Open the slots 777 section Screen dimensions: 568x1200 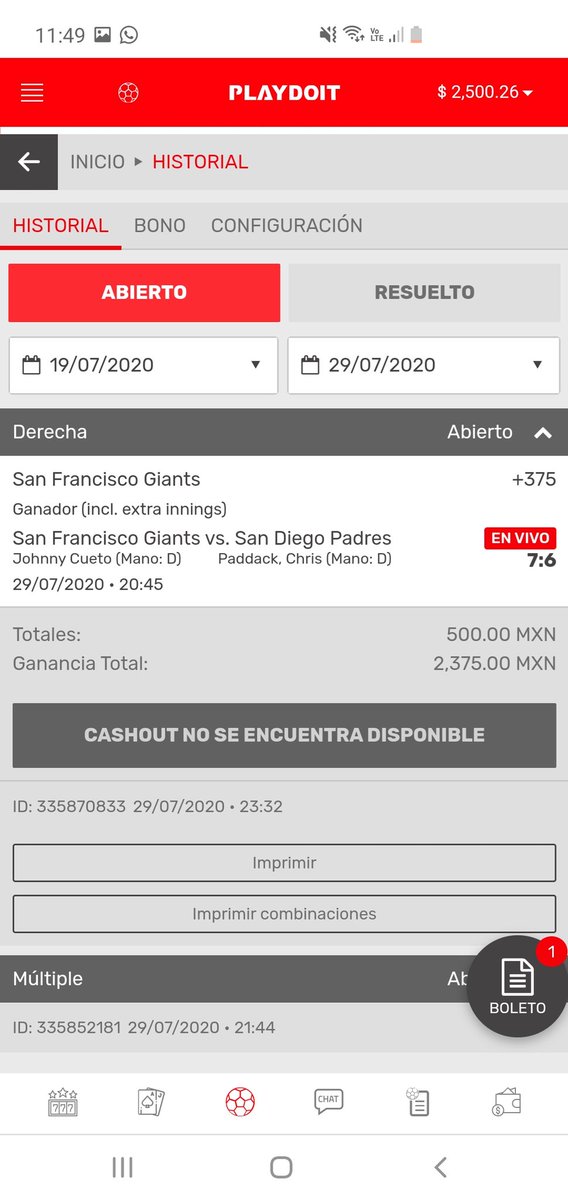tap(62, 1102)
